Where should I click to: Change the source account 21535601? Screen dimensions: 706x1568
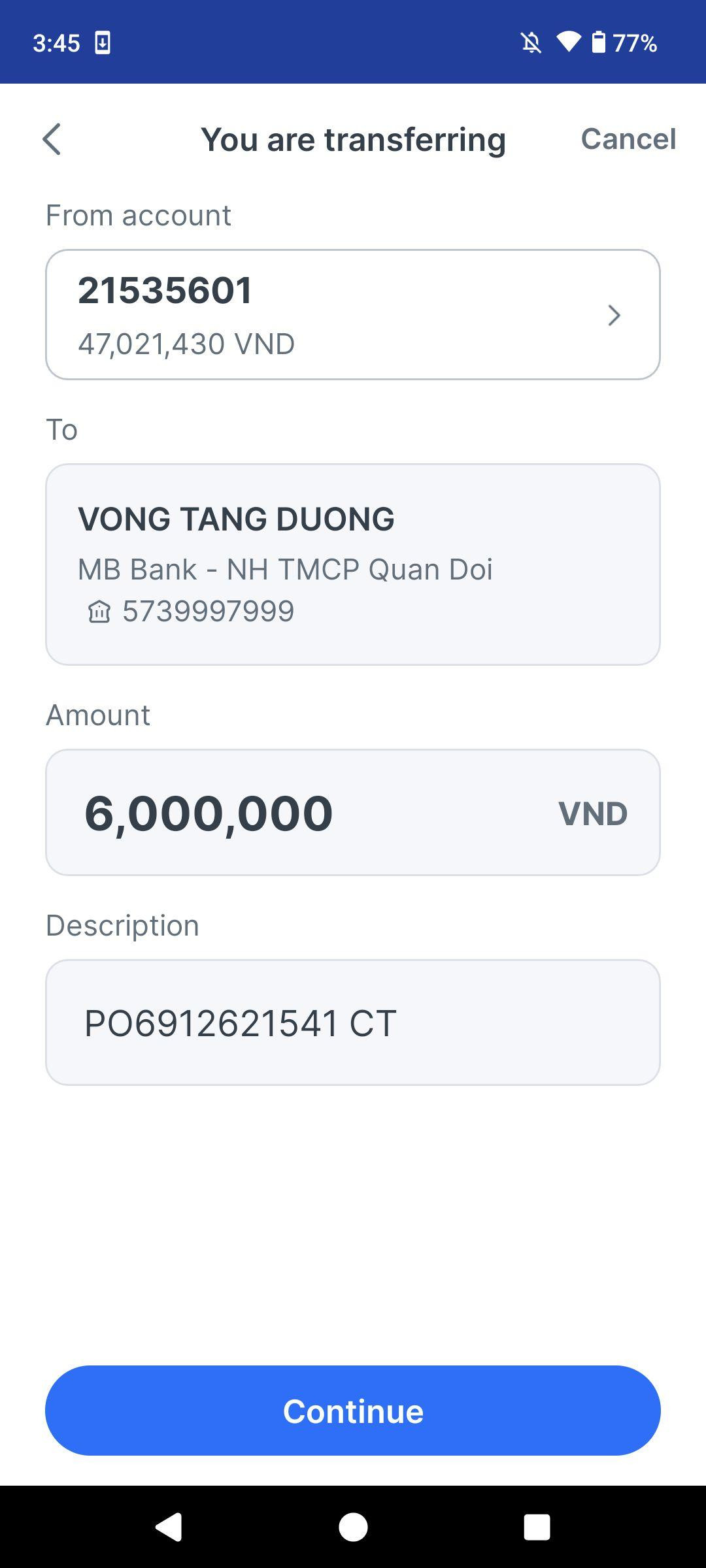(x=353, y=314)
